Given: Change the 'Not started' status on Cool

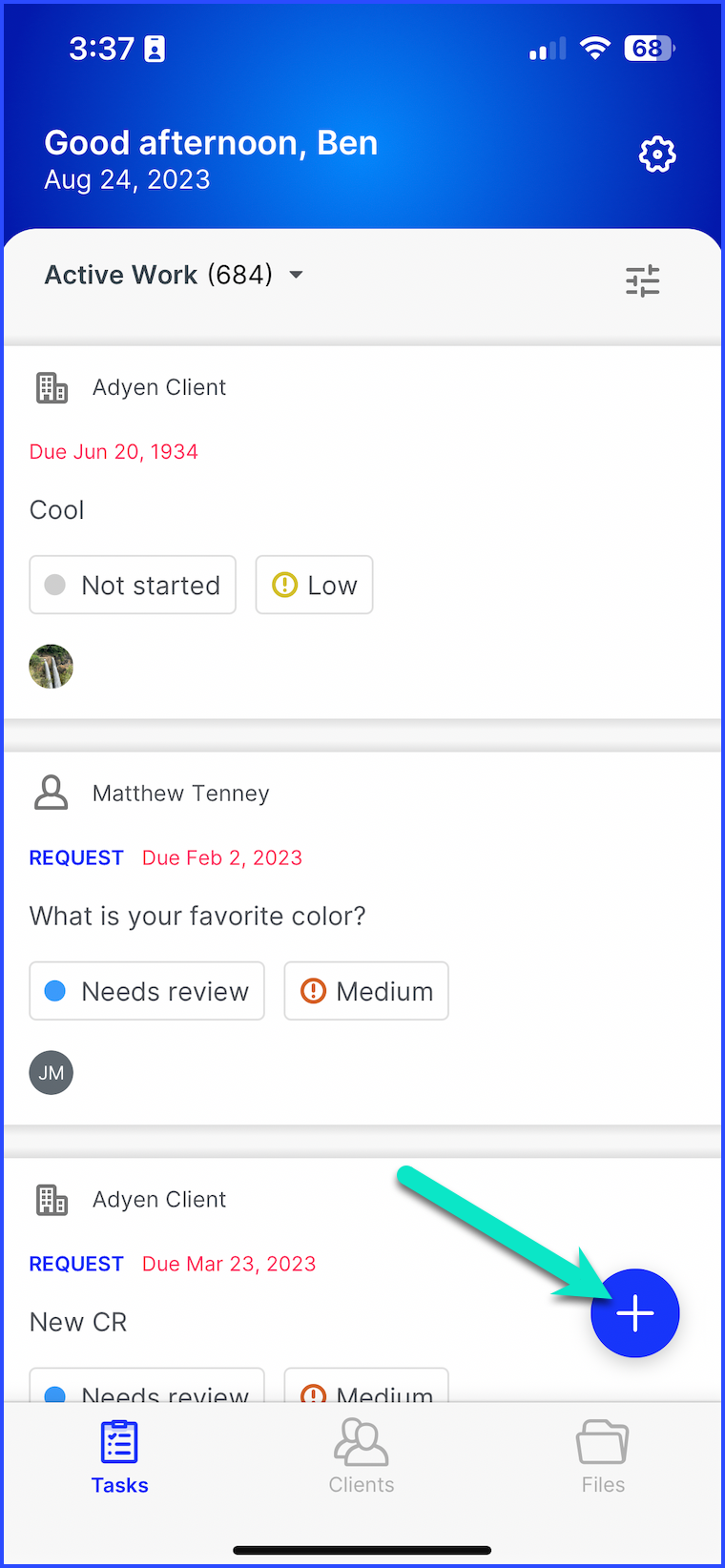Looking at the screenshot, I should (133, 585).
